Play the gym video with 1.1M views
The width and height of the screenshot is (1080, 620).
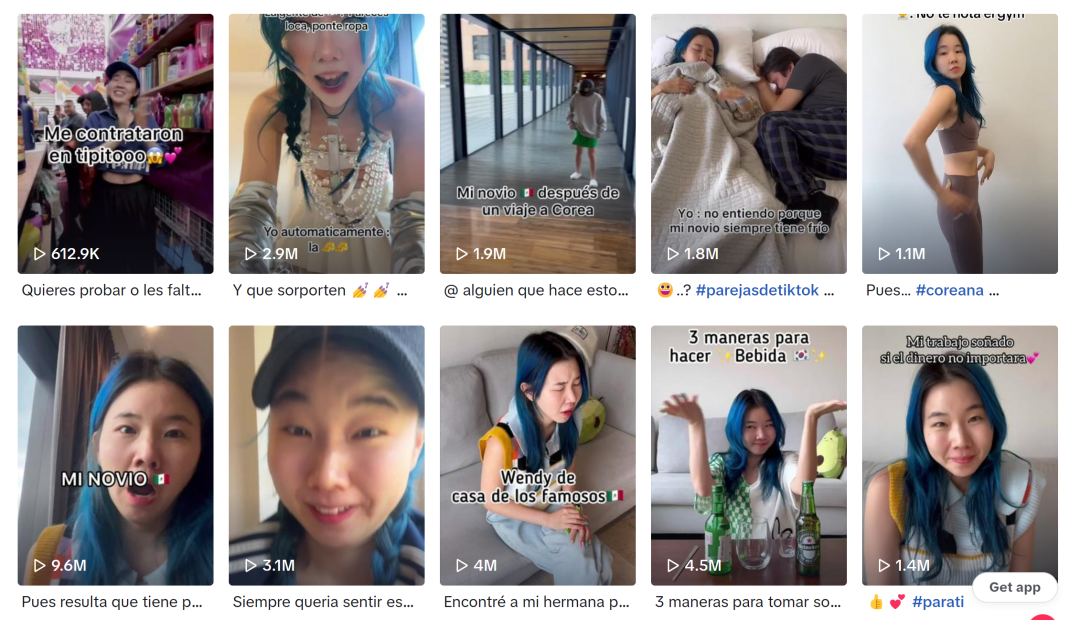[x=959, y=143]
